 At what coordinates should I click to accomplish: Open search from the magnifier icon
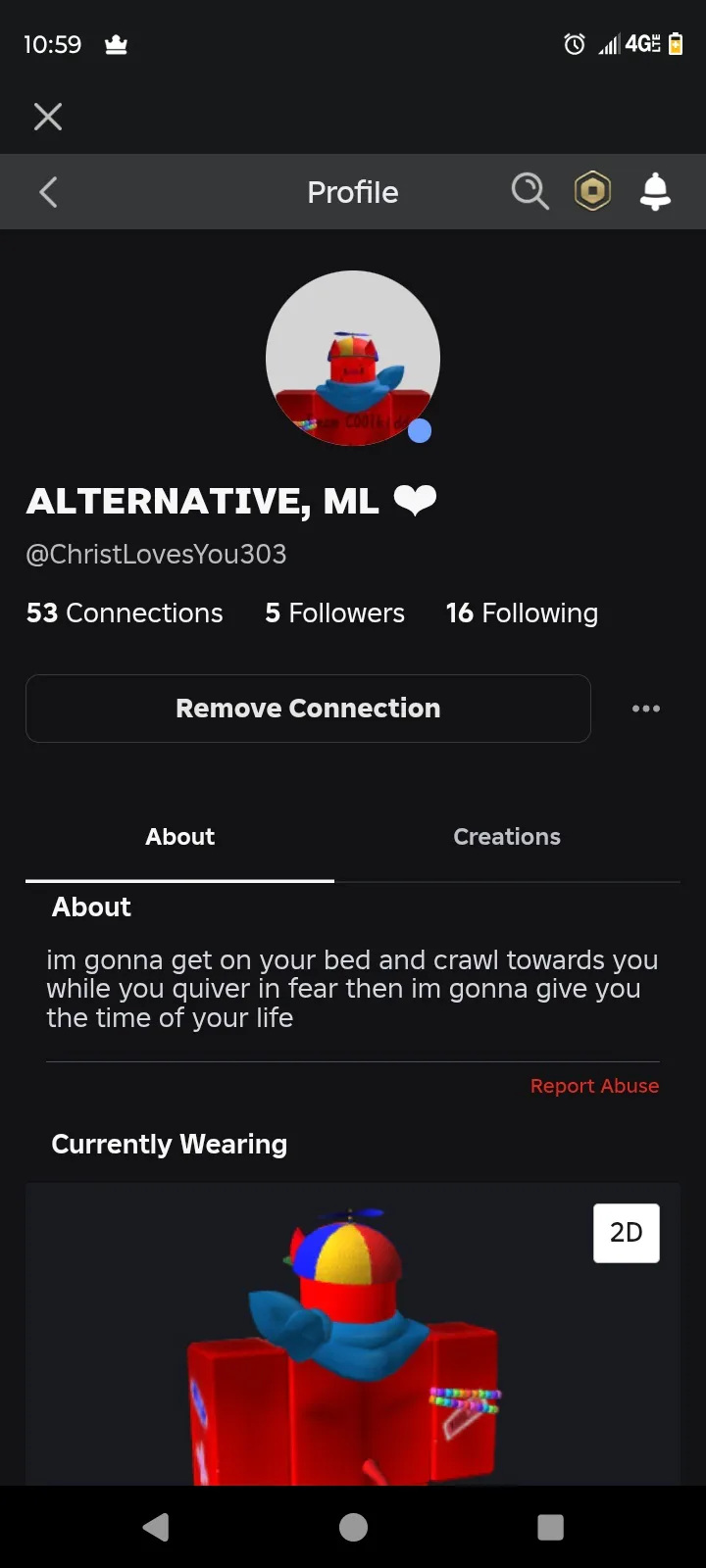tap(530, 191)
